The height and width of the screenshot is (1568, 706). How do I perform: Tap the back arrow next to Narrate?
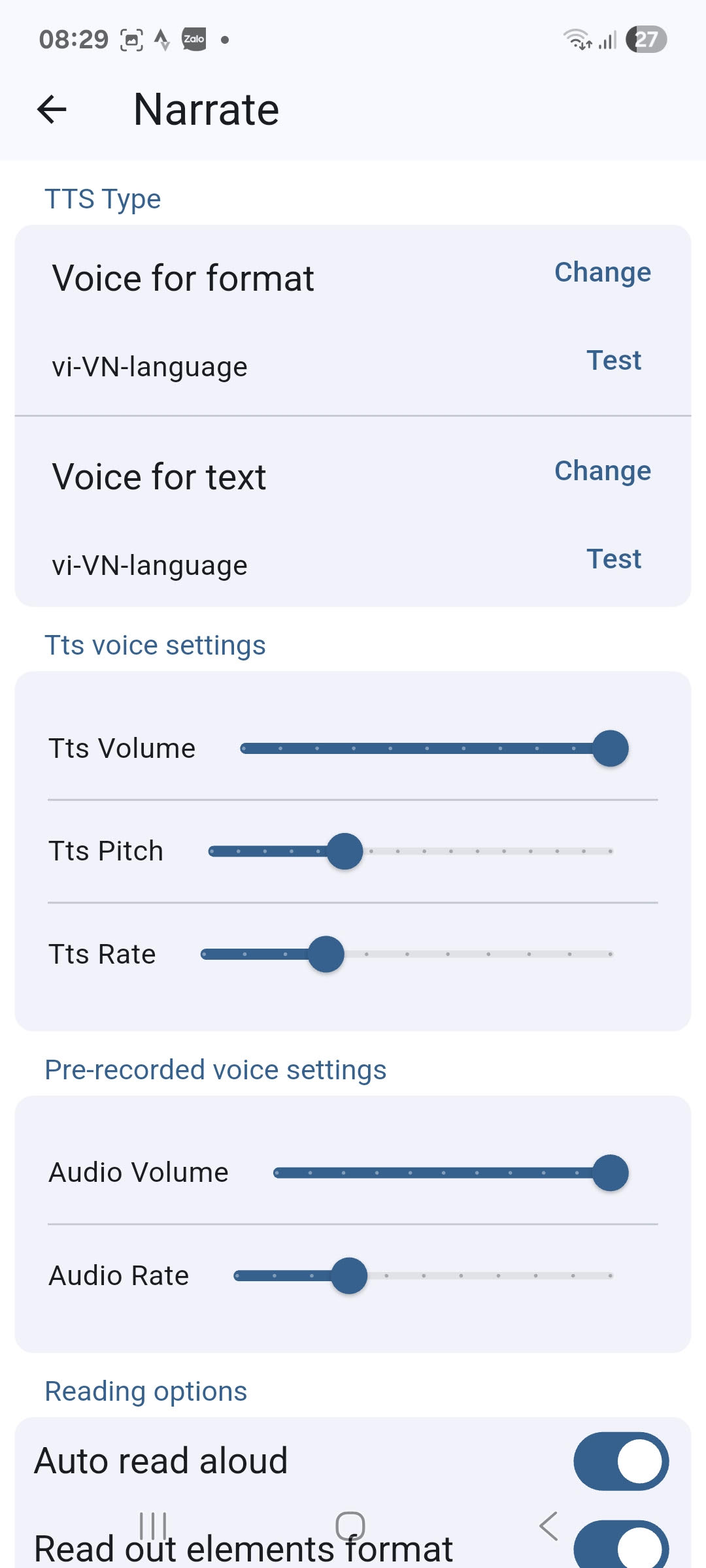point(52,110)
